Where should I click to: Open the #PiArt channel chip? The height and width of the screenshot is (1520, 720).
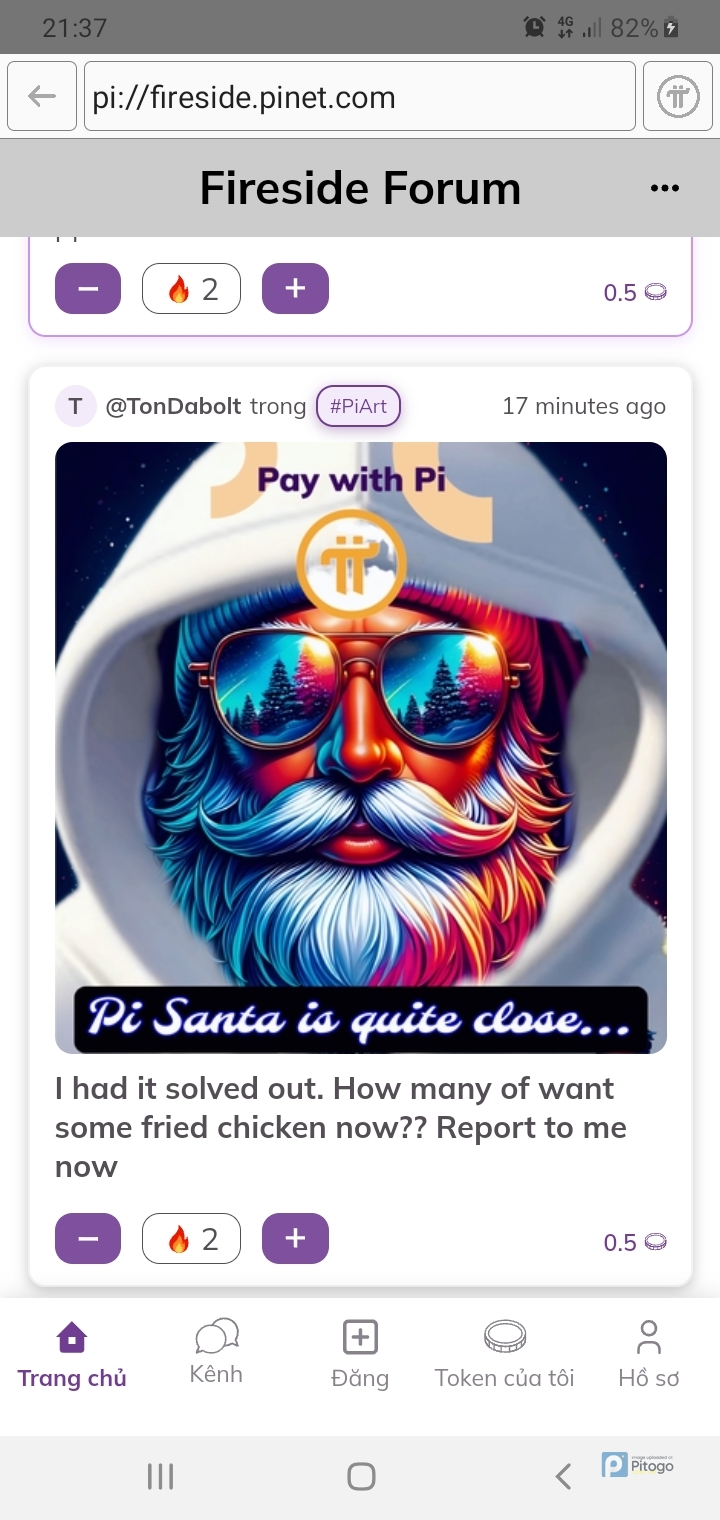(358, 407)
